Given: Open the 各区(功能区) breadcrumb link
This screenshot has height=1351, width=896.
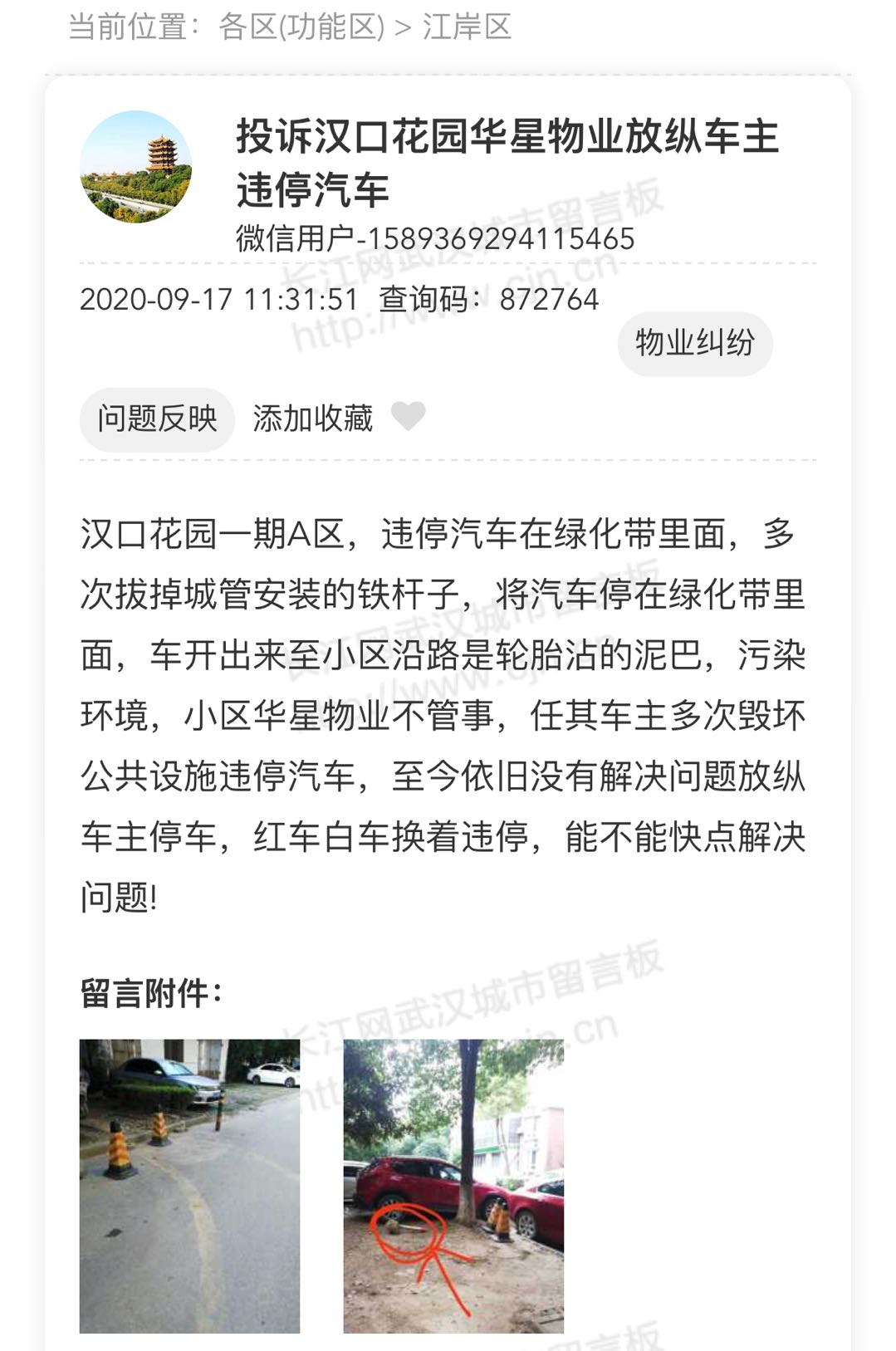Looking at the screenshot, I should tap(301, 27).
